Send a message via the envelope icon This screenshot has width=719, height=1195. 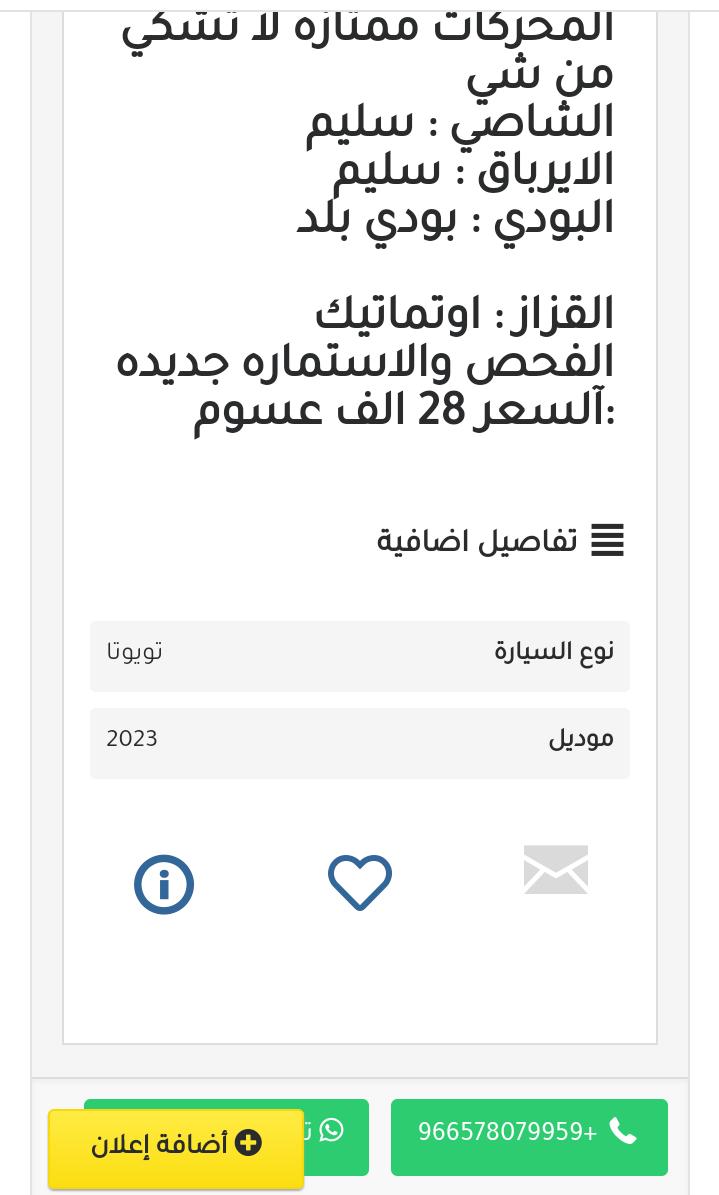click(x=556, y=870)
